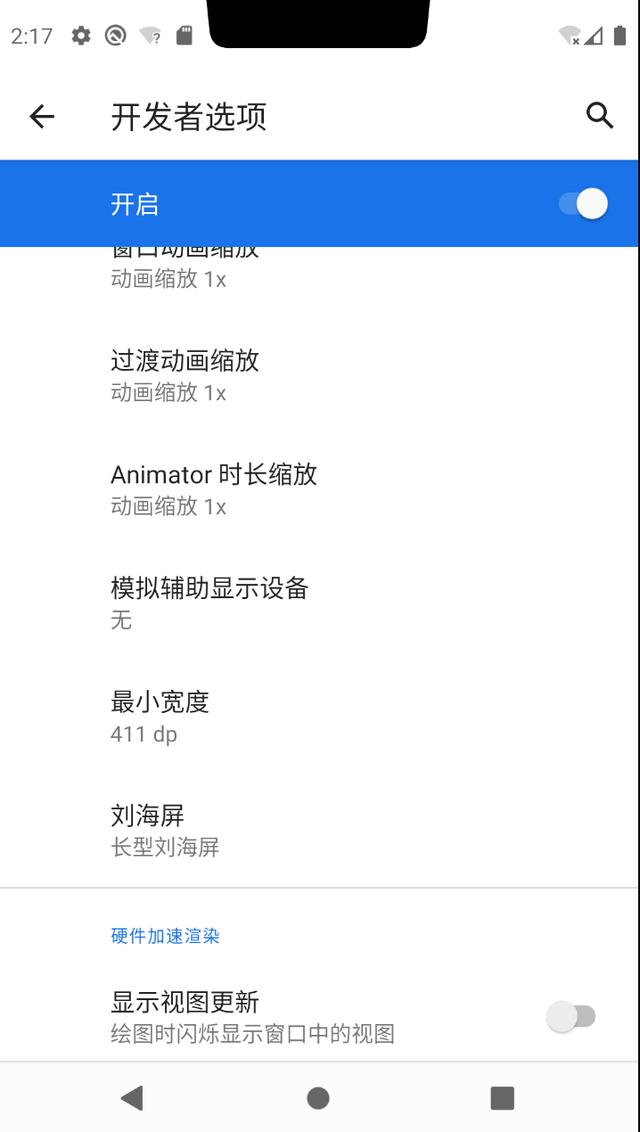This screenshot has height=1132, width=640.
Task: Open Animator 时长缩放 setting
Action: (320, 489)
